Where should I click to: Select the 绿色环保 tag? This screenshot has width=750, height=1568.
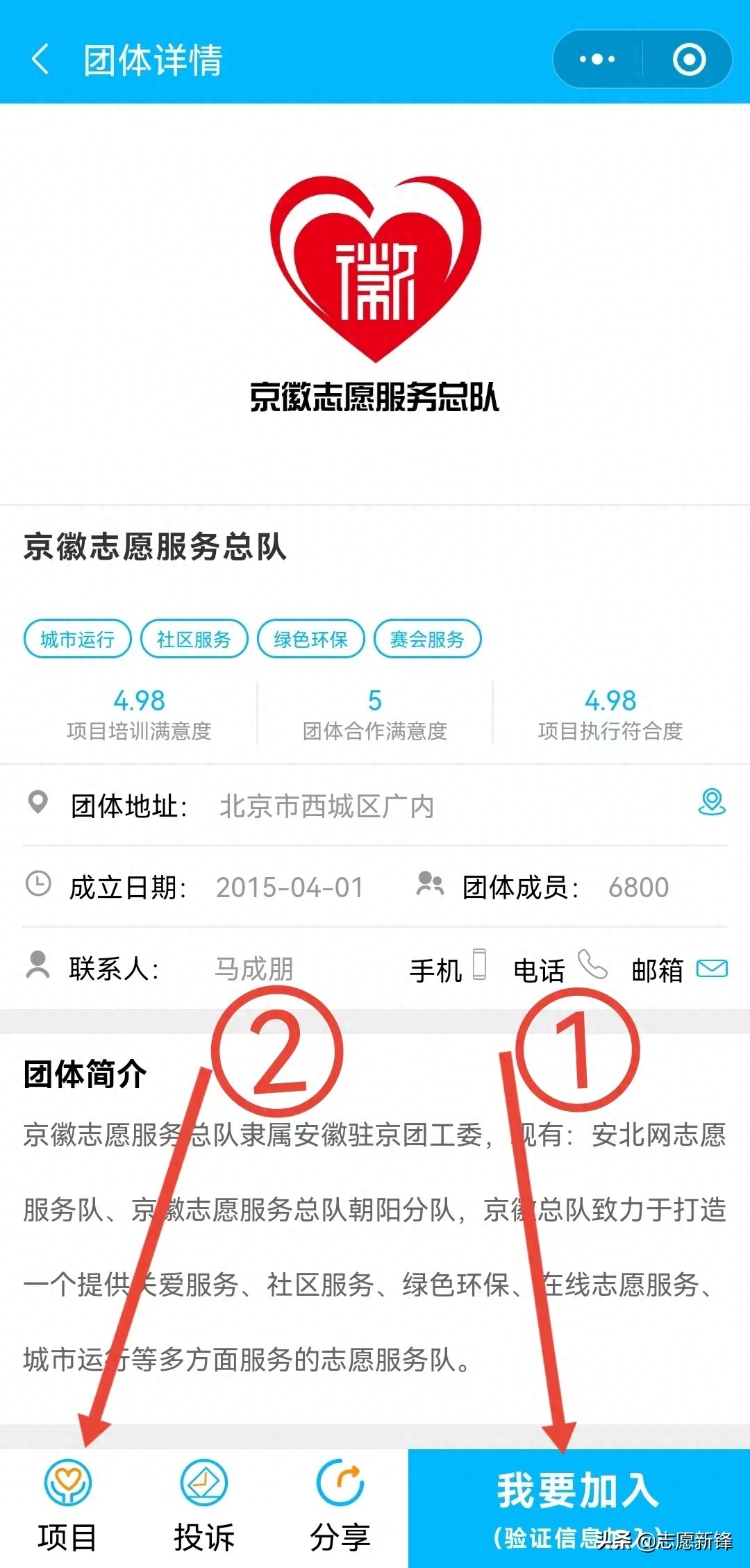(310, 639)
